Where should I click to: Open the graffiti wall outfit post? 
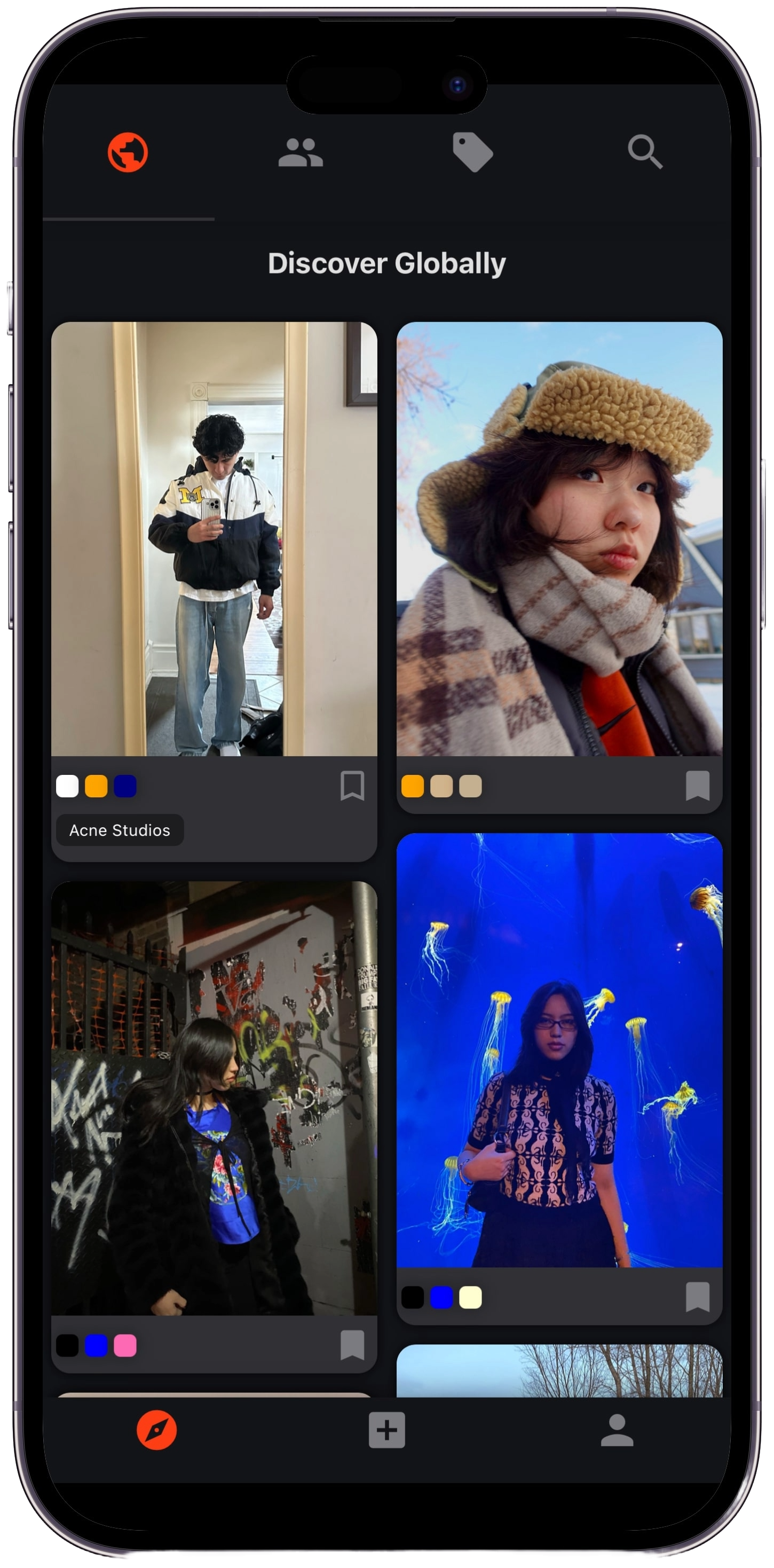pos(214,1097)
